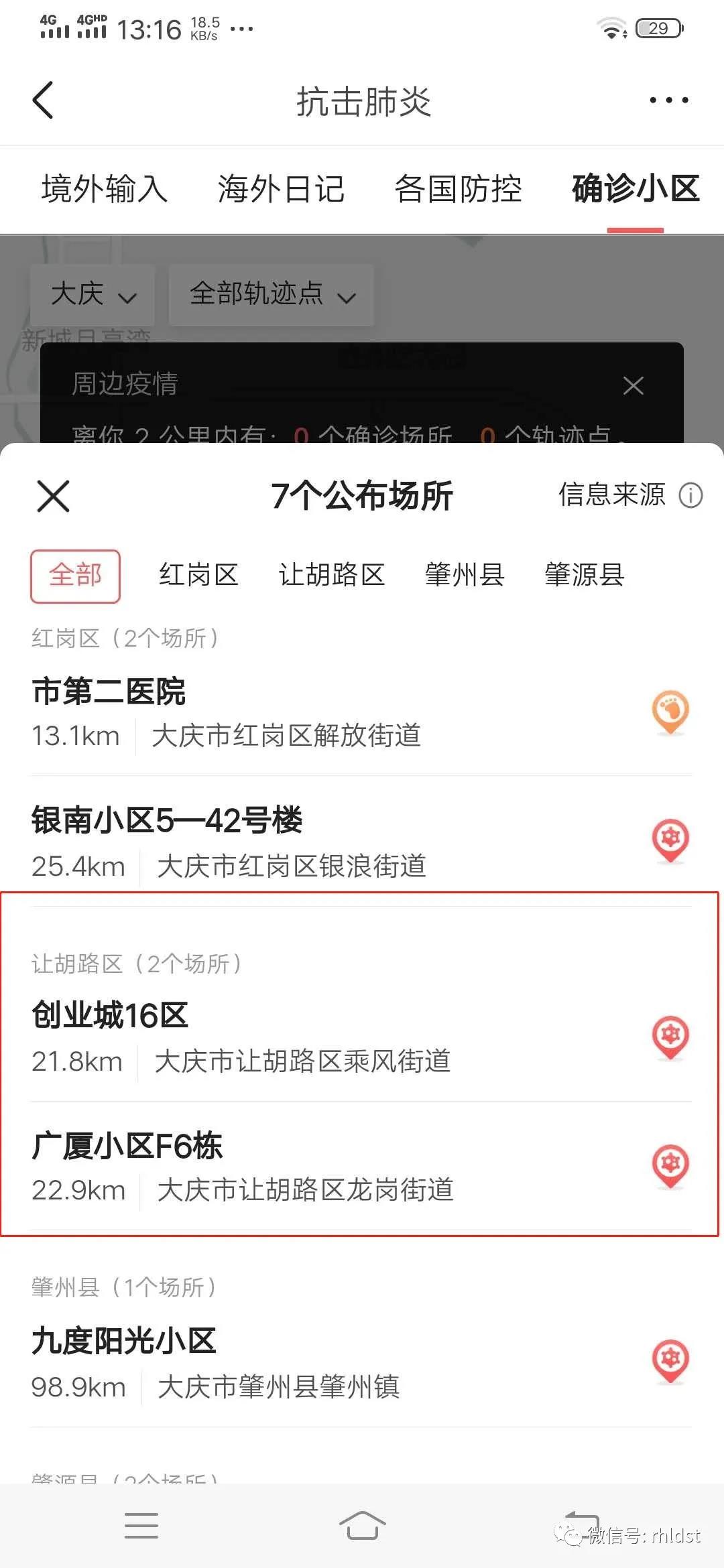Open the 创业城16区 entry
This screenshot has height=1568, width=724.
[361, 1038]
